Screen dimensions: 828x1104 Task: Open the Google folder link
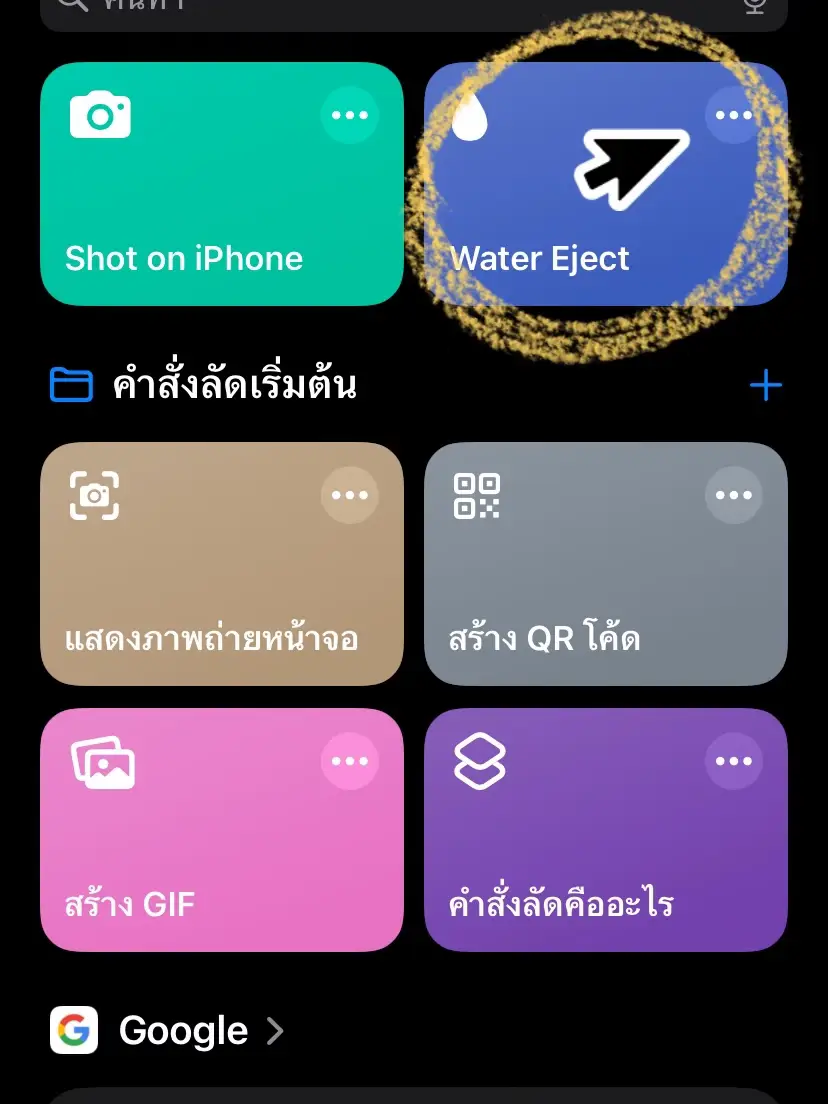183,1030
